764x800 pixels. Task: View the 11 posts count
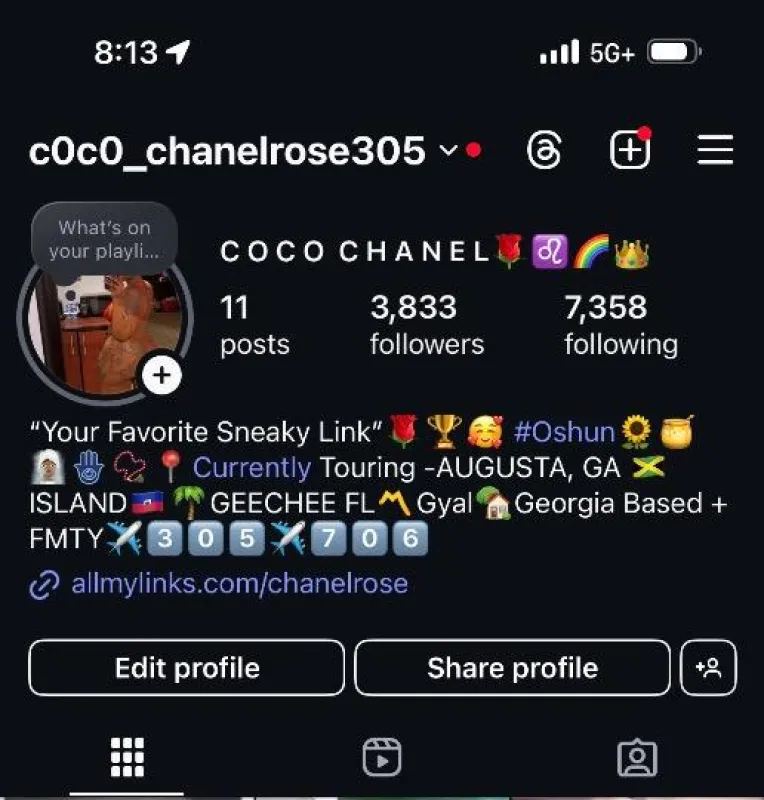(254, 325)
